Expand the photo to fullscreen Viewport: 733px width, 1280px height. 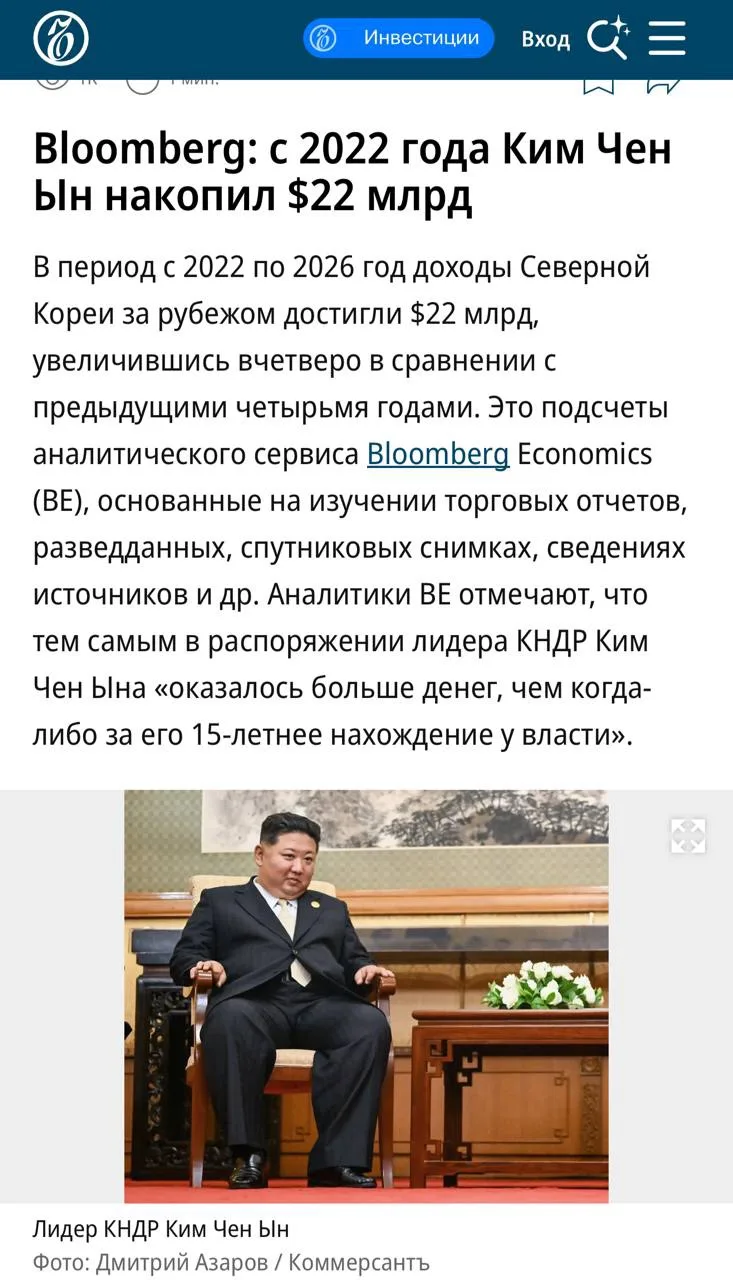click(x=688, y=836)
